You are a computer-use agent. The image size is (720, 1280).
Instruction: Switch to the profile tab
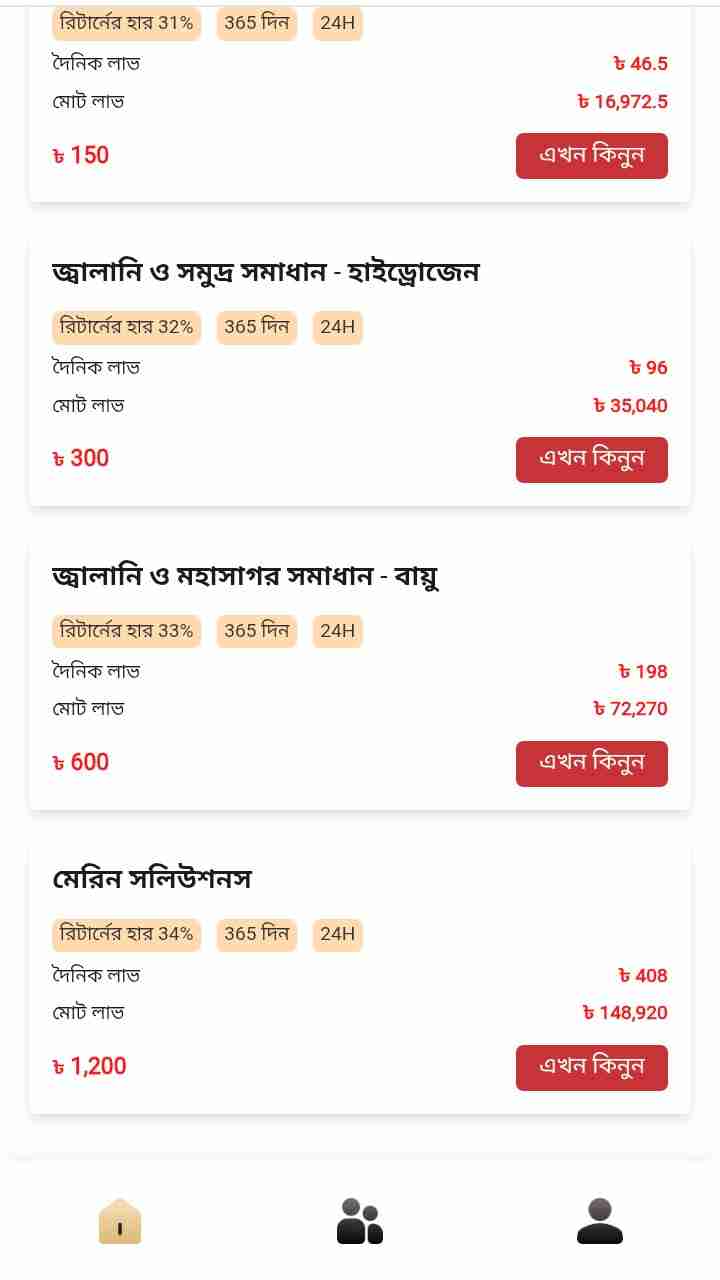pyautogui.click(x=600, y=1221)
